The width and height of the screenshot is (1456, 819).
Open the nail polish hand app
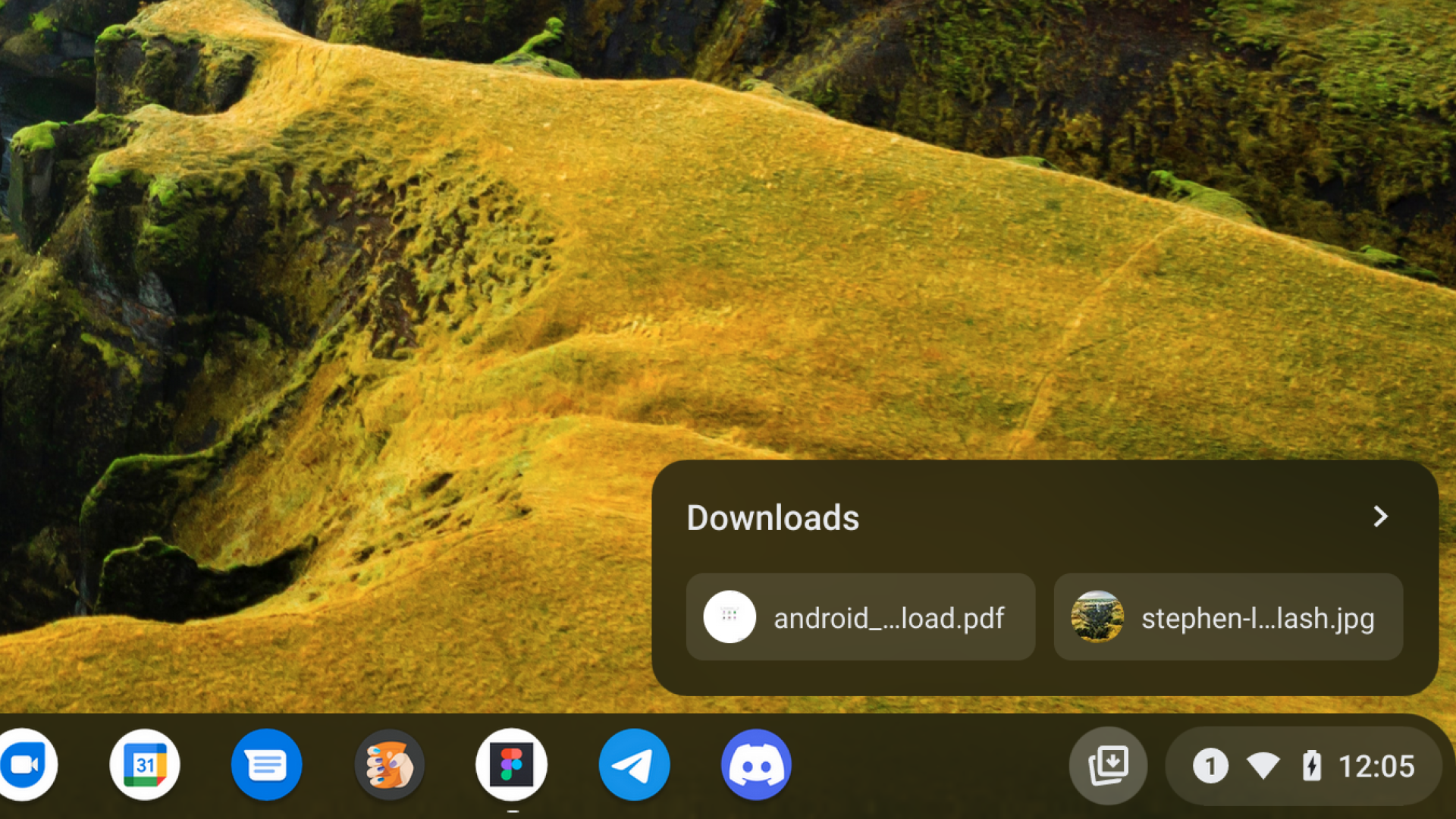pos(389,764)
